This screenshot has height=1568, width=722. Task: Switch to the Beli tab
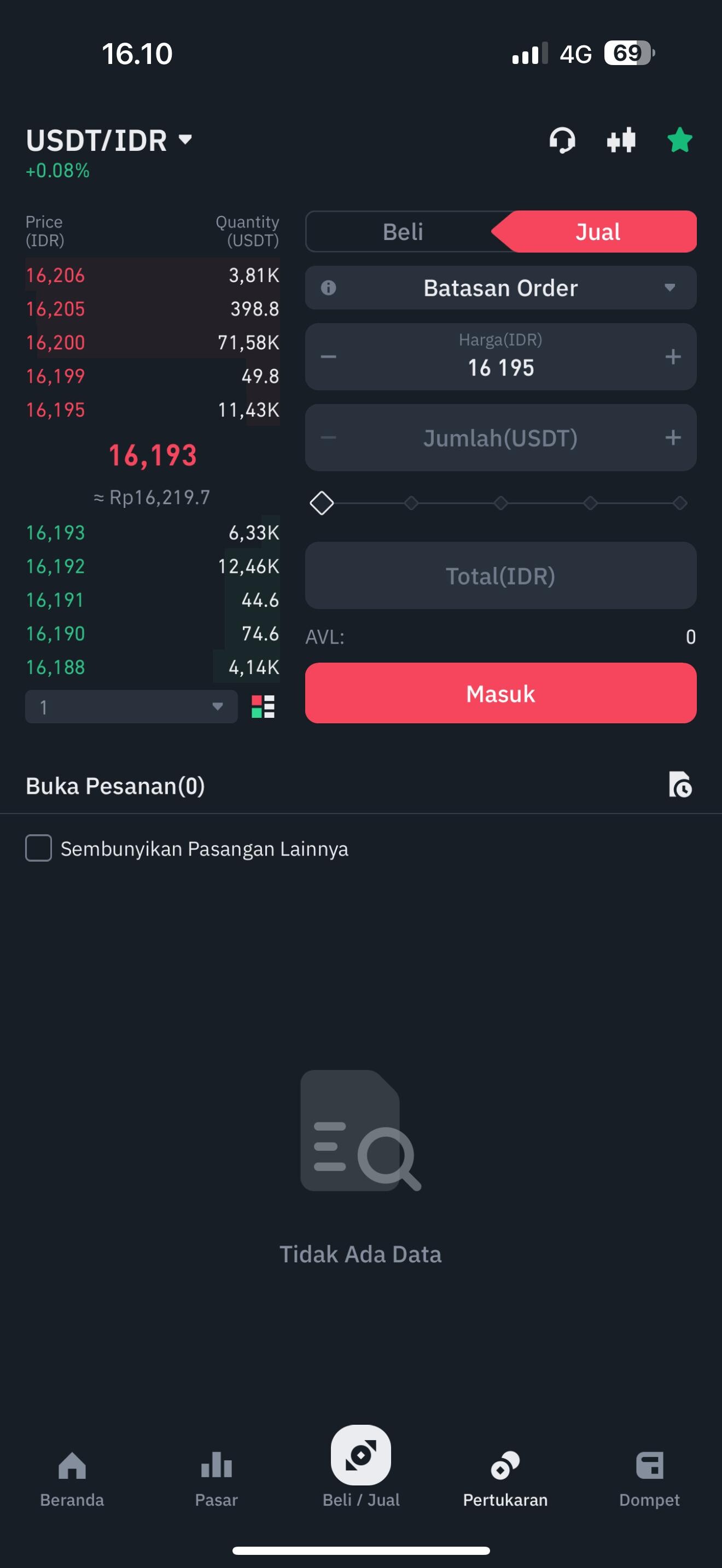tap(403, 232)
